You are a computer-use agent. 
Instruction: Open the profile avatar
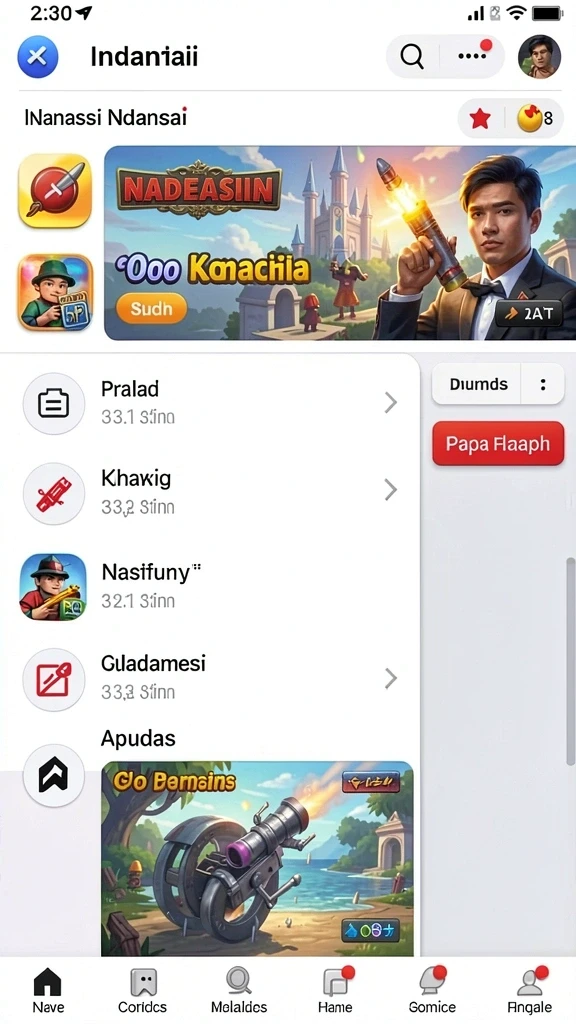539,57
